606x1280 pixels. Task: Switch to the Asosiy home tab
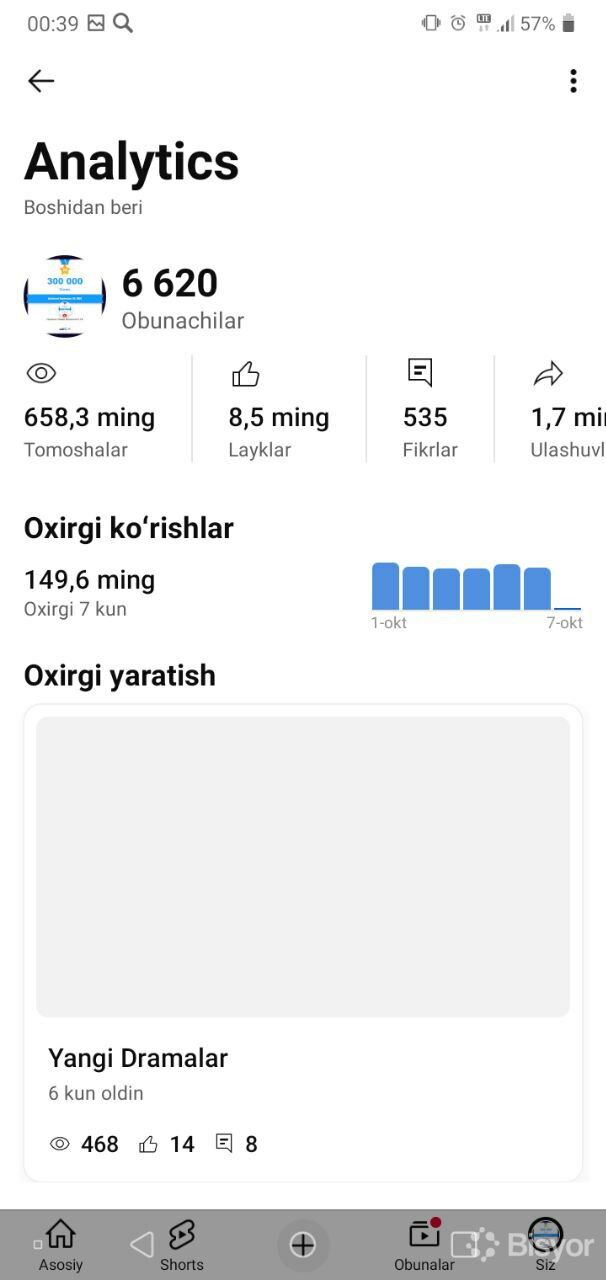tap(61, 1244)
